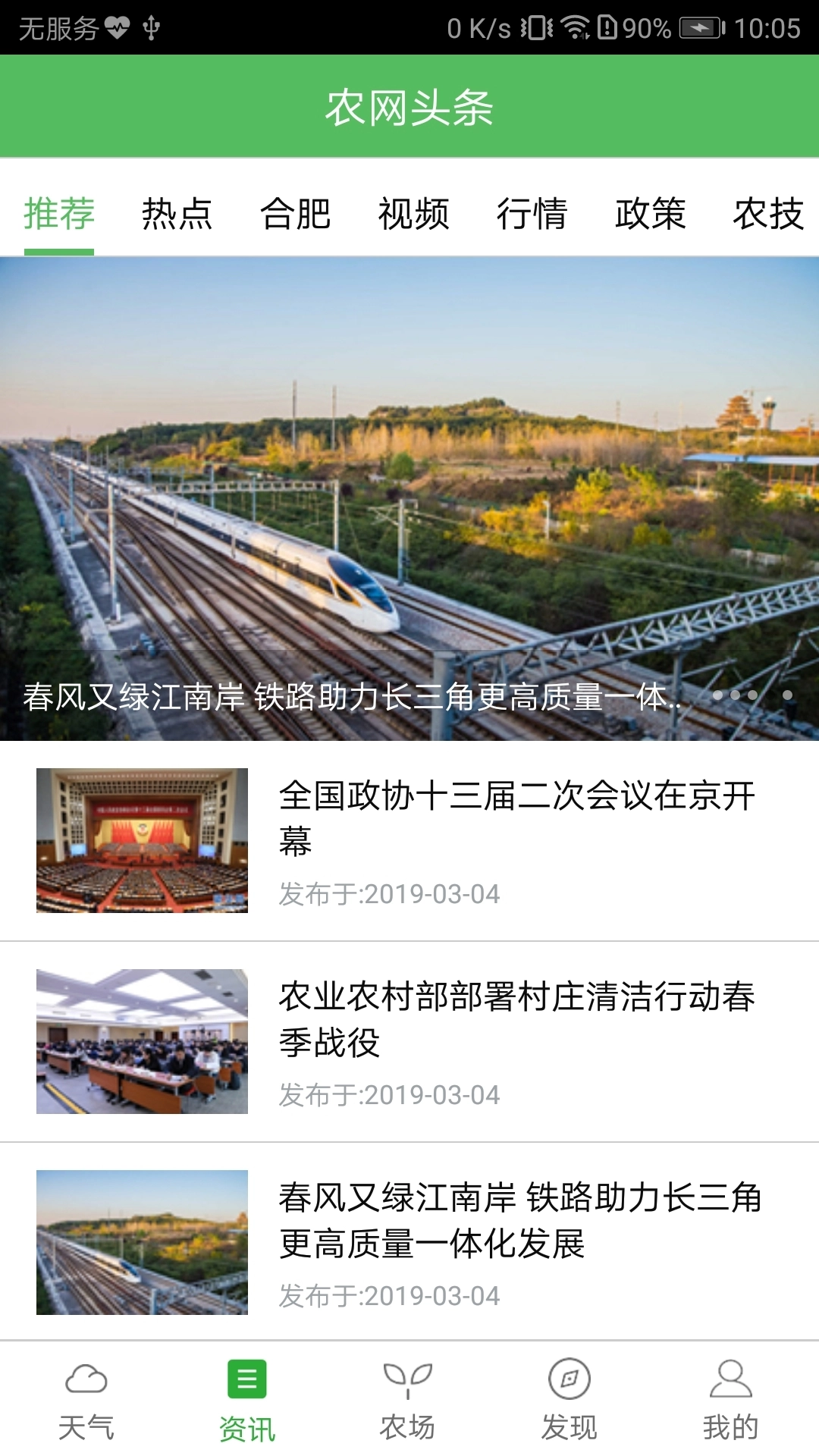Switch to the 农场 section

[408, 1400]
